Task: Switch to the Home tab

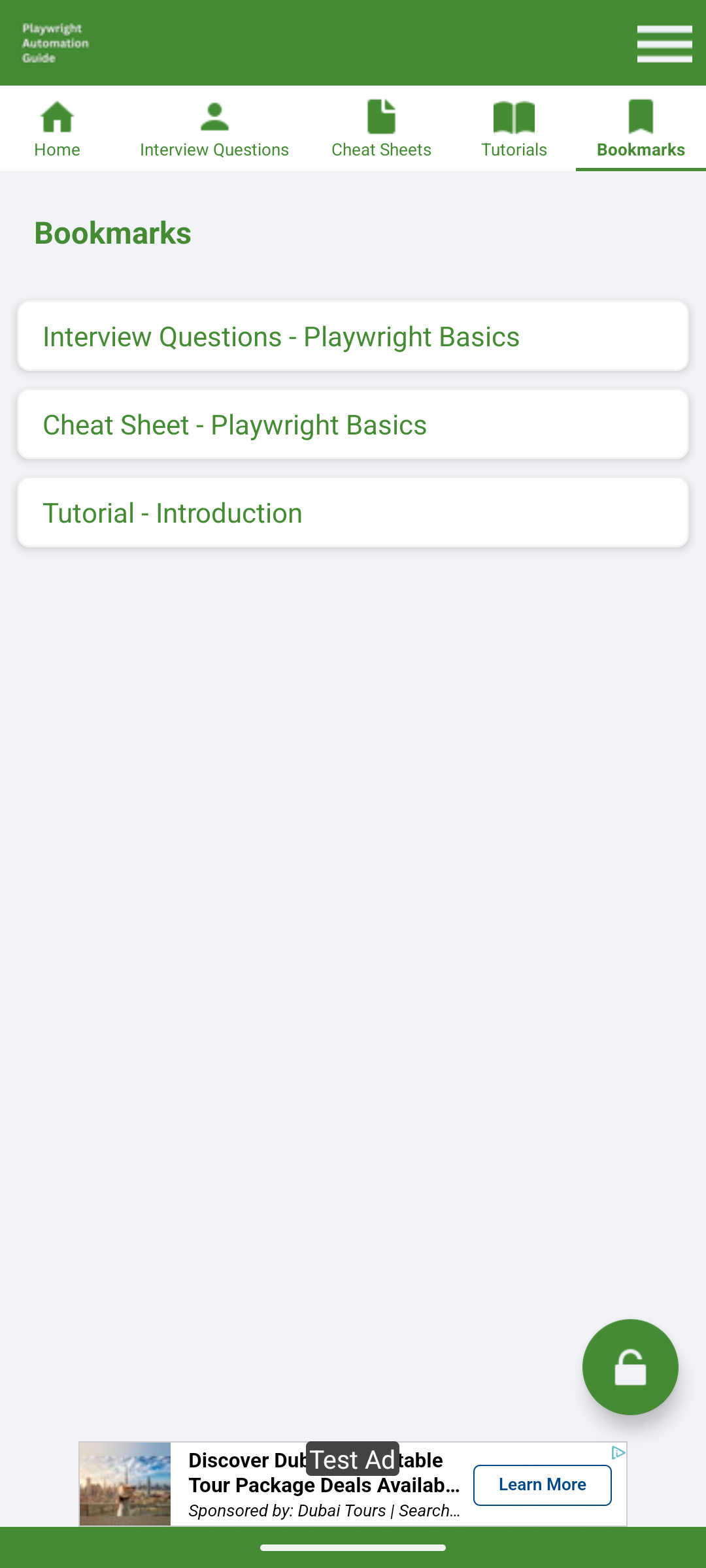Action: pyautogui.click(x=57, y=150)
